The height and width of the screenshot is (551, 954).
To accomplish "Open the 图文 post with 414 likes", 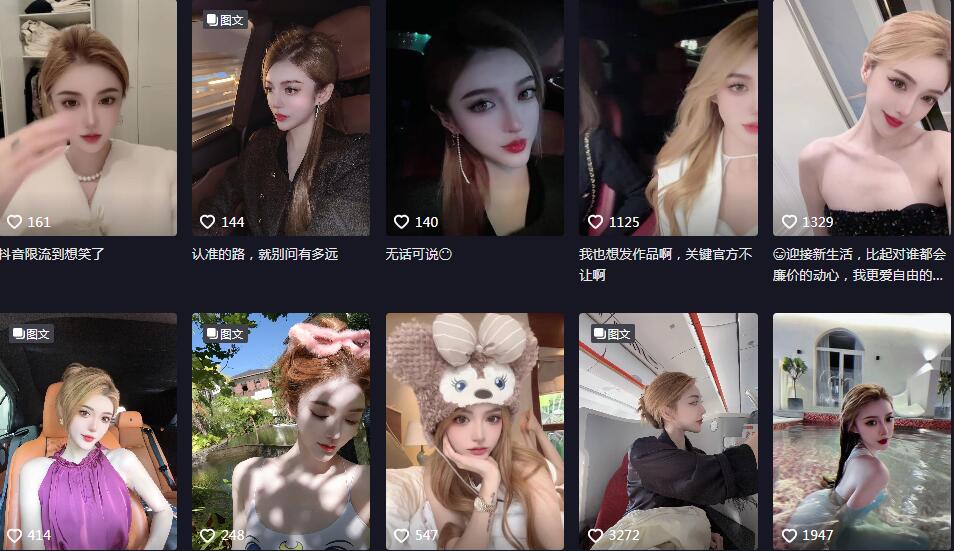I will click(x=88, y=432).
